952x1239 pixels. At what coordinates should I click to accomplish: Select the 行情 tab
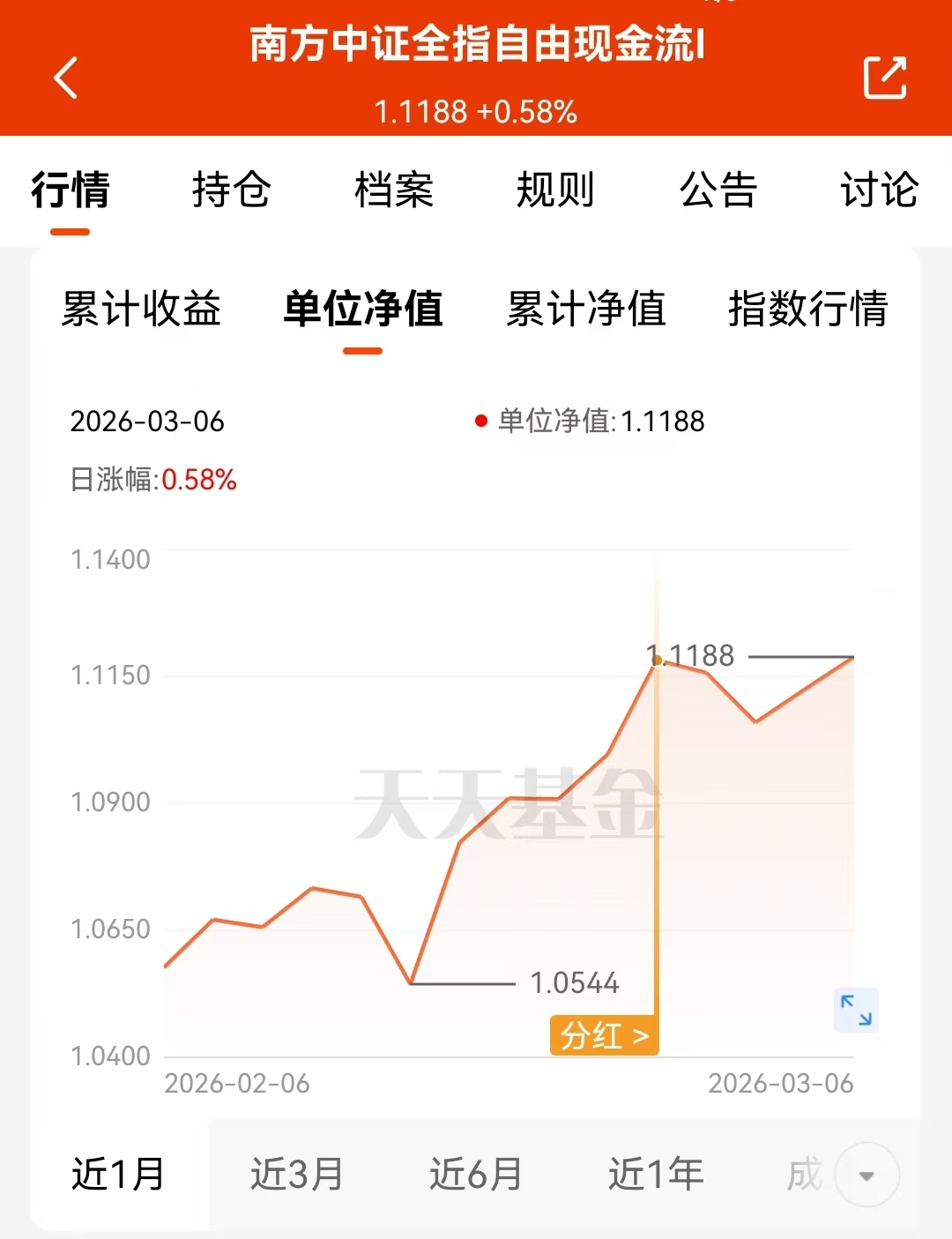click(71, 190)
